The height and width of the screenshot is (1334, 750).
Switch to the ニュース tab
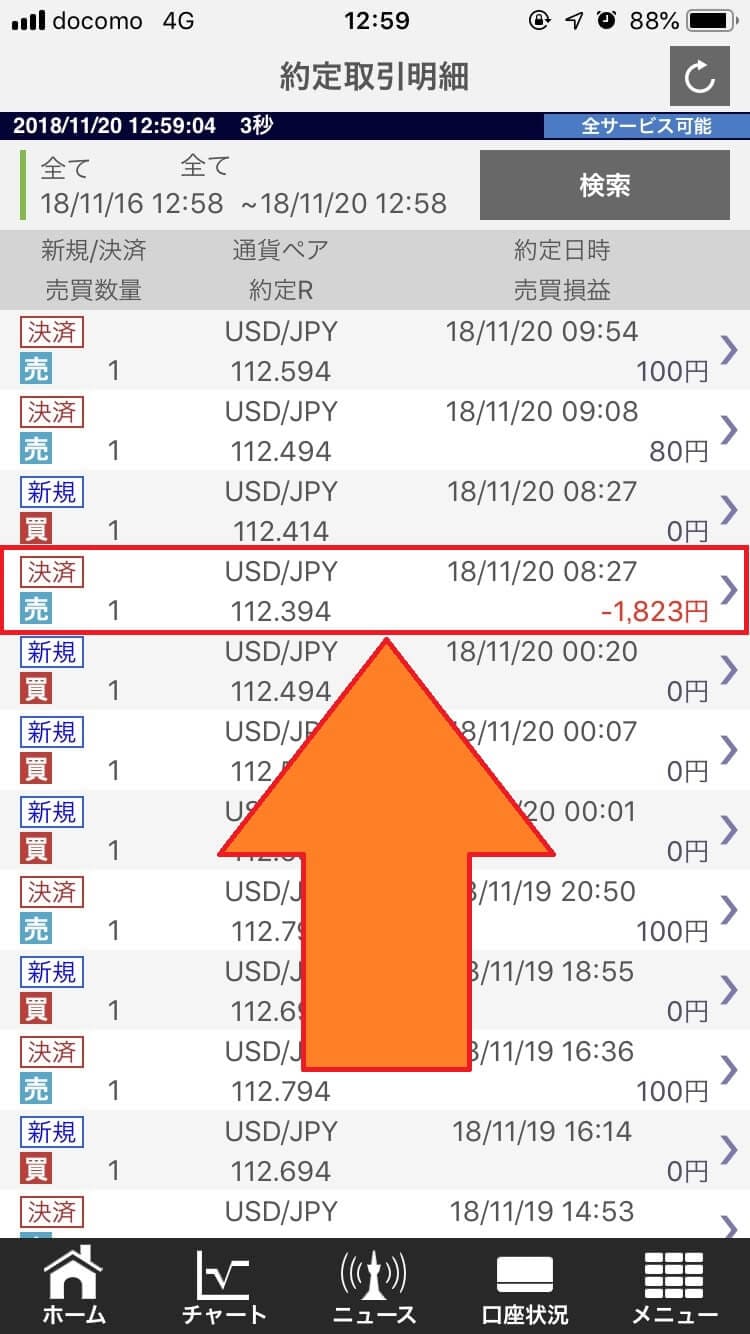(x=374, y=1286)
